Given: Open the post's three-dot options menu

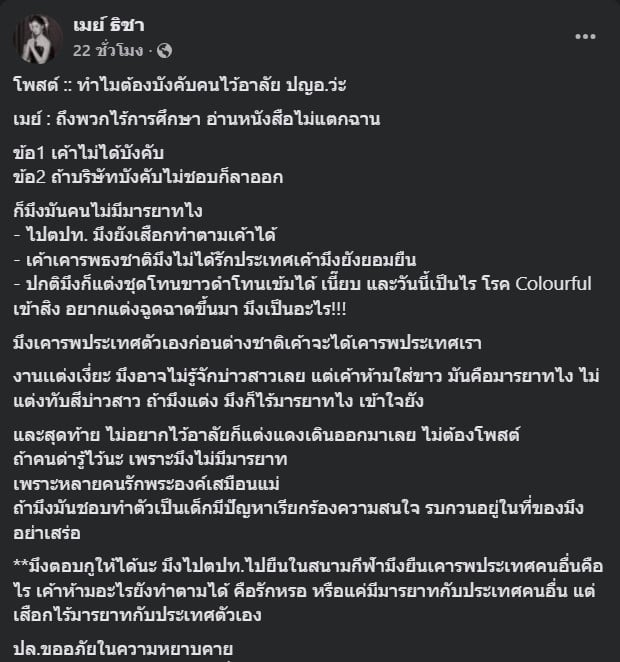Looking at the screenshot, I should (585, 36).
